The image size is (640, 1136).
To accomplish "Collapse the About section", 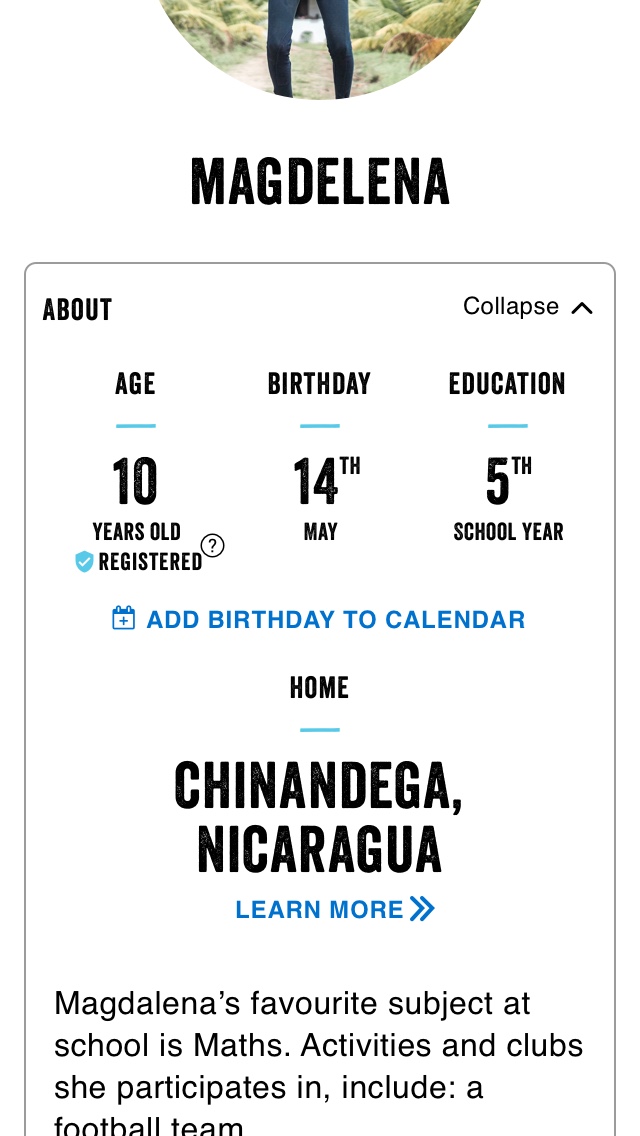I will 528,307.
